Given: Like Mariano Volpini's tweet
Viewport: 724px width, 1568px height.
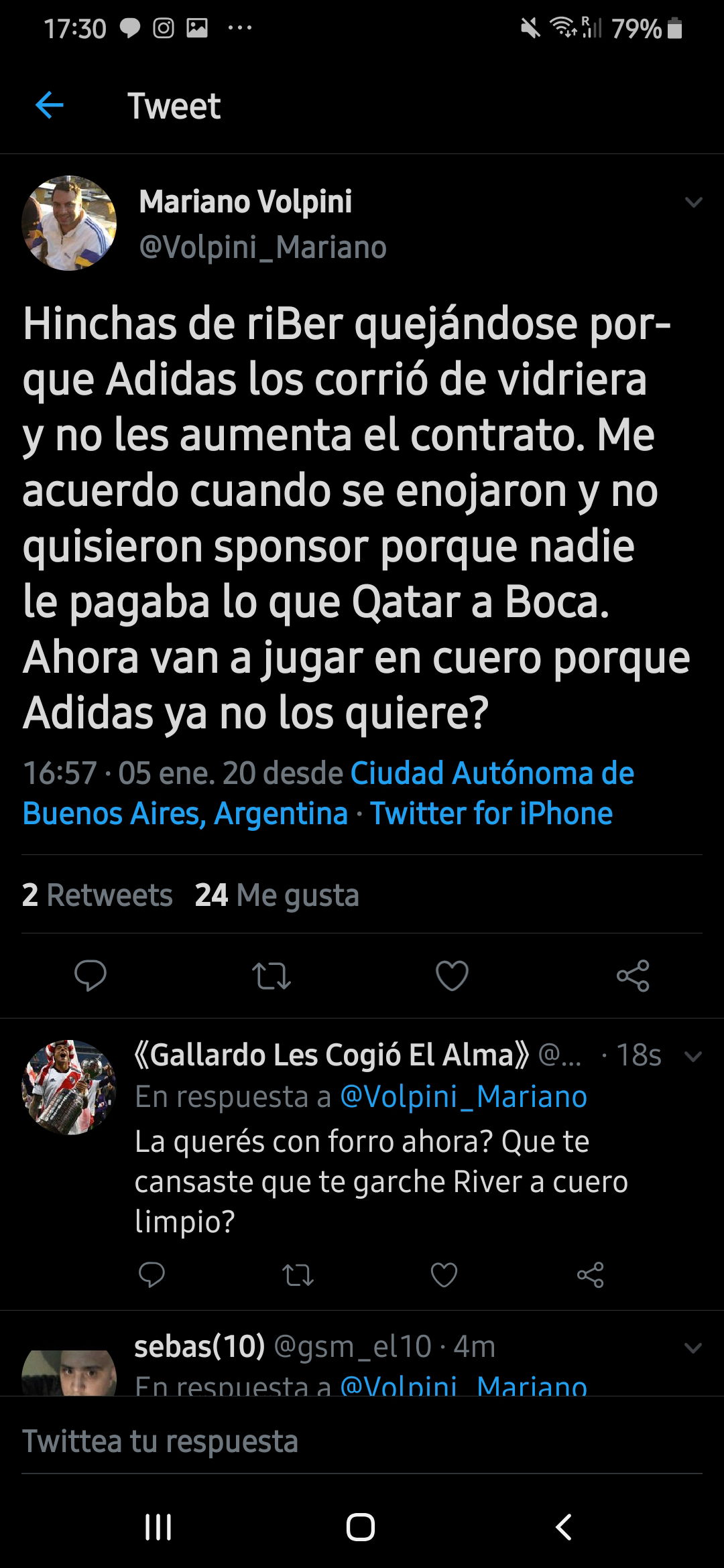Looking at the screenshot, I should click(x=452, y=976).
